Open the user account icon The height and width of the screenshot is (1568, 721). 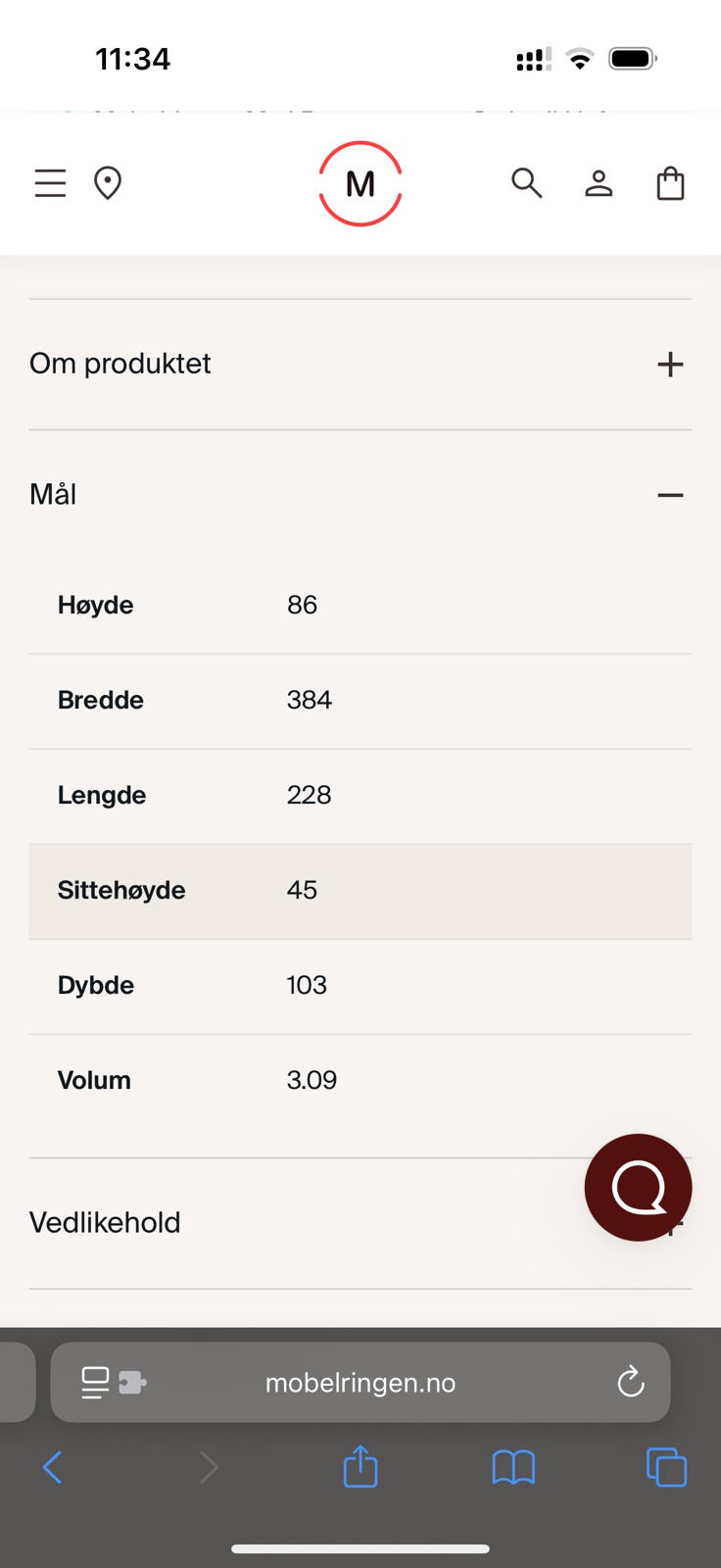pyautogui.click(x=599, y=183)
